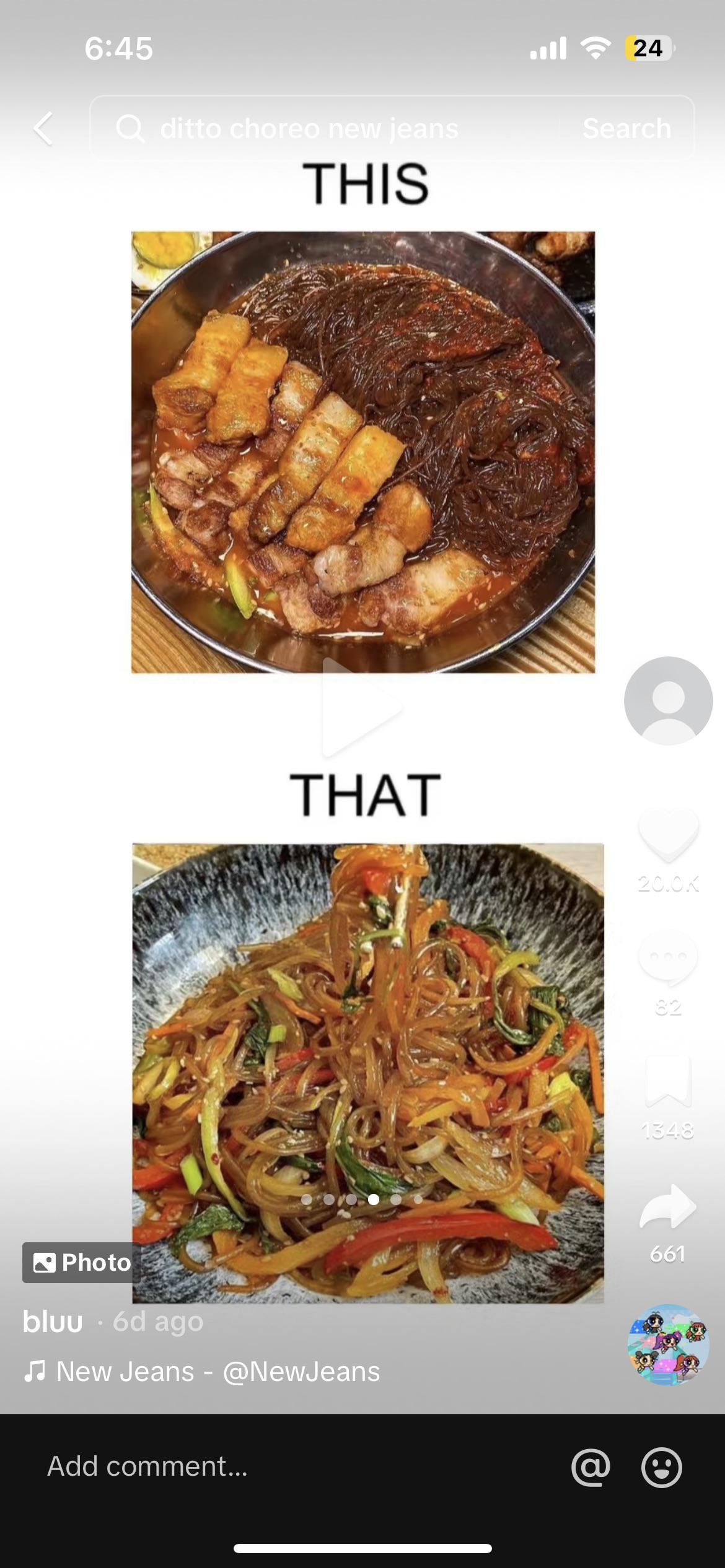The image size is (725, 1568).
Task: Open the emoji picker
Action: coord(661,1466)
